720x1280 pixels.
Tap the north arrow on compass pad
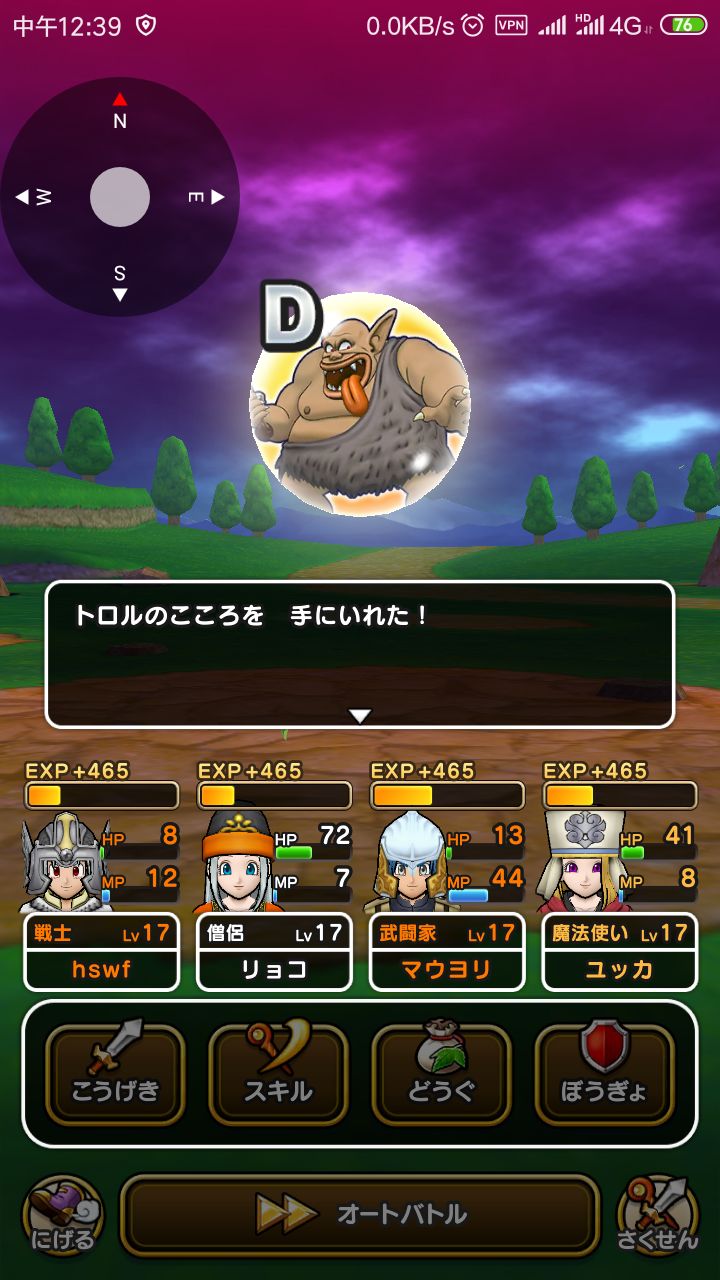pos(120,100)
